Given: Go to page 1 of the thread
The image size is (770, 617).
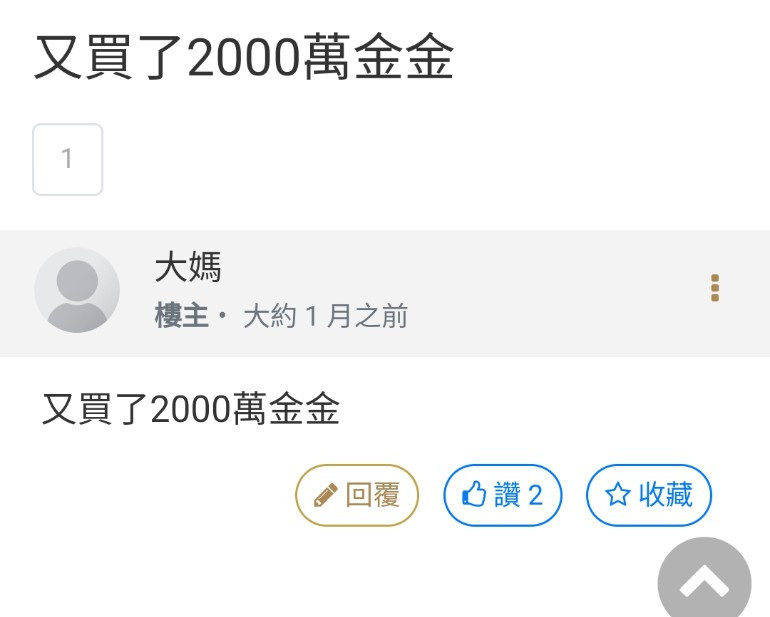Looking at the screenshot, I should (x=67, y=159).
